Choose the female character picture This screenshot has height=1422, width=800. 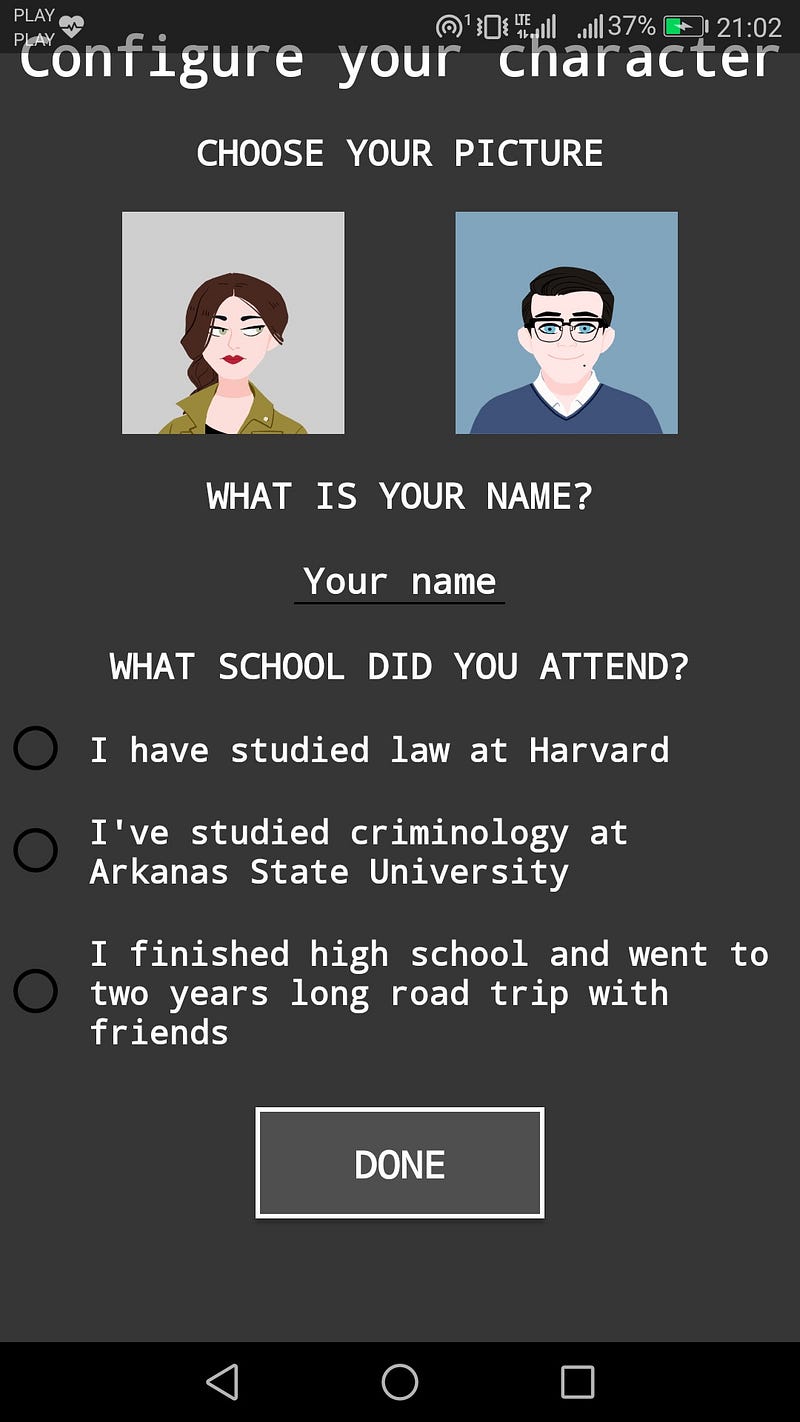coord(233,323)
